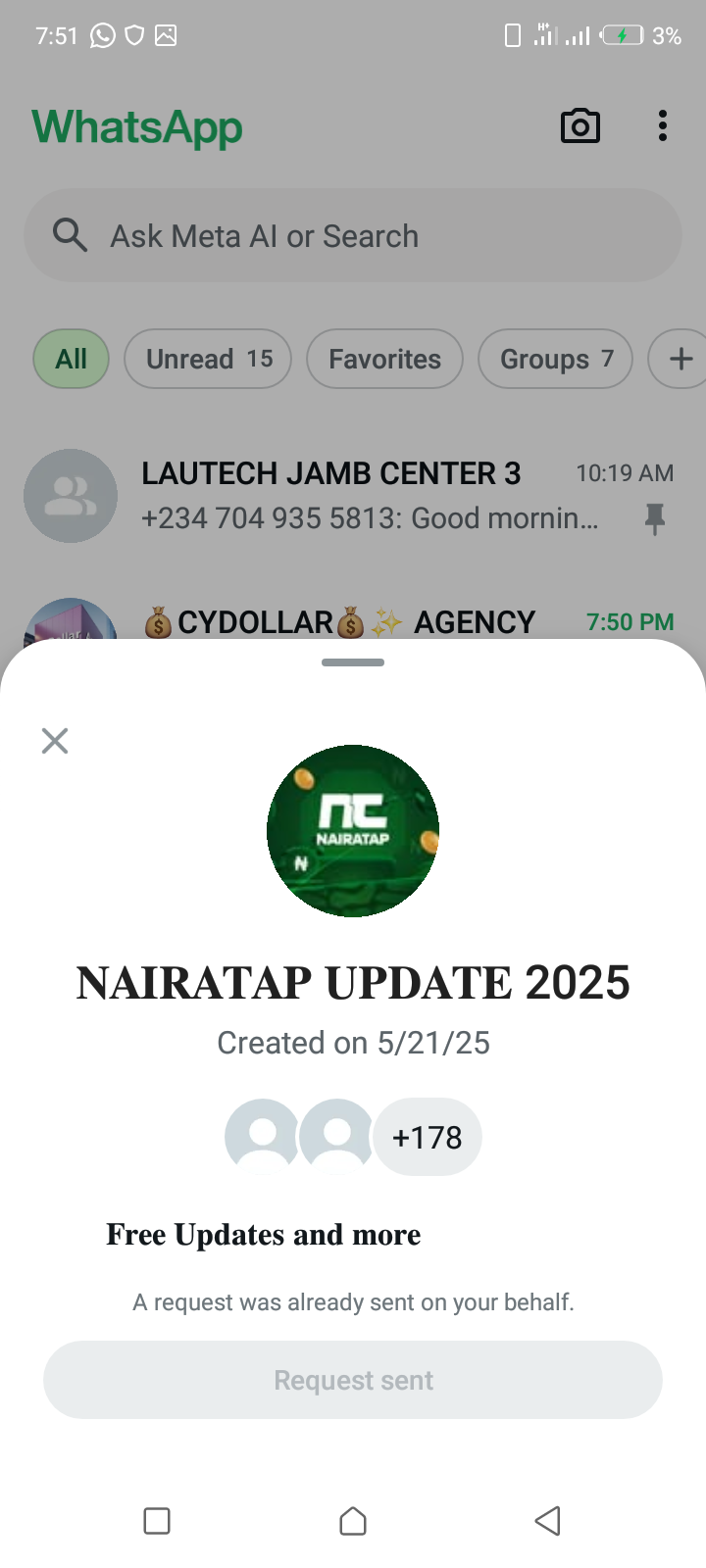The image size is (706, 1568).
Task: Go back with system back button
Action: pos(547,1521)
